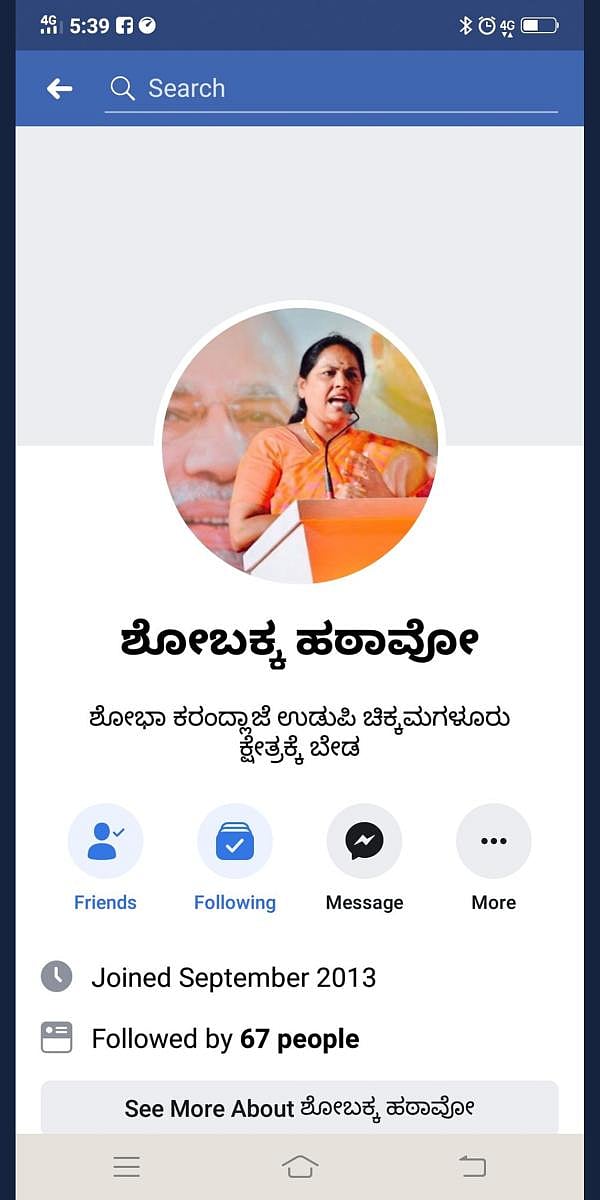The height and width of the screenshot is (1200, 600).
Task: Tap the system back button
Action: 472,1166
